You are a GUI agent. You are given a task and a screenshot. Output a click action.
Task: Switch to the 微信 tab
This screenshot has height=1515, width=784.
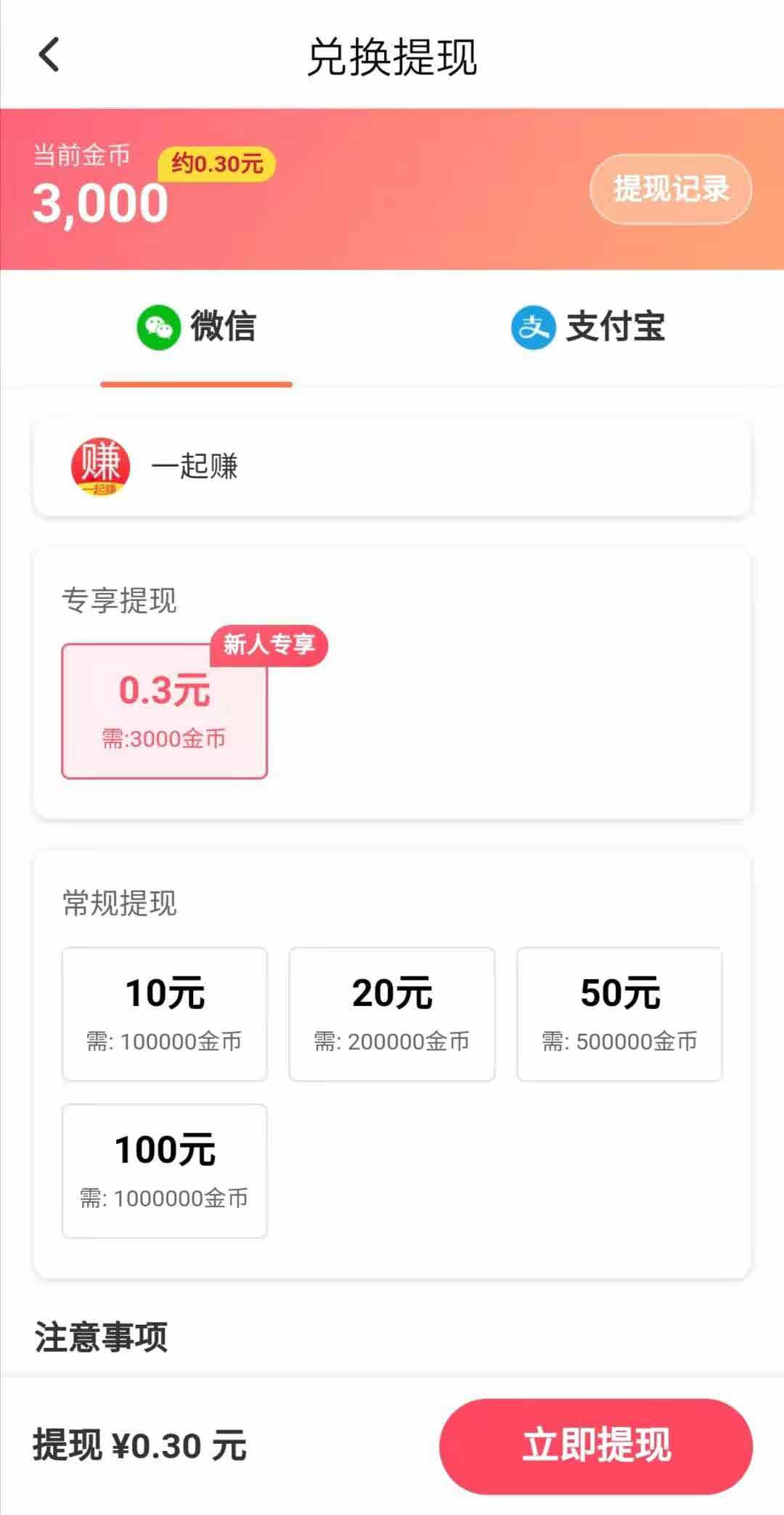coord(196,327)
